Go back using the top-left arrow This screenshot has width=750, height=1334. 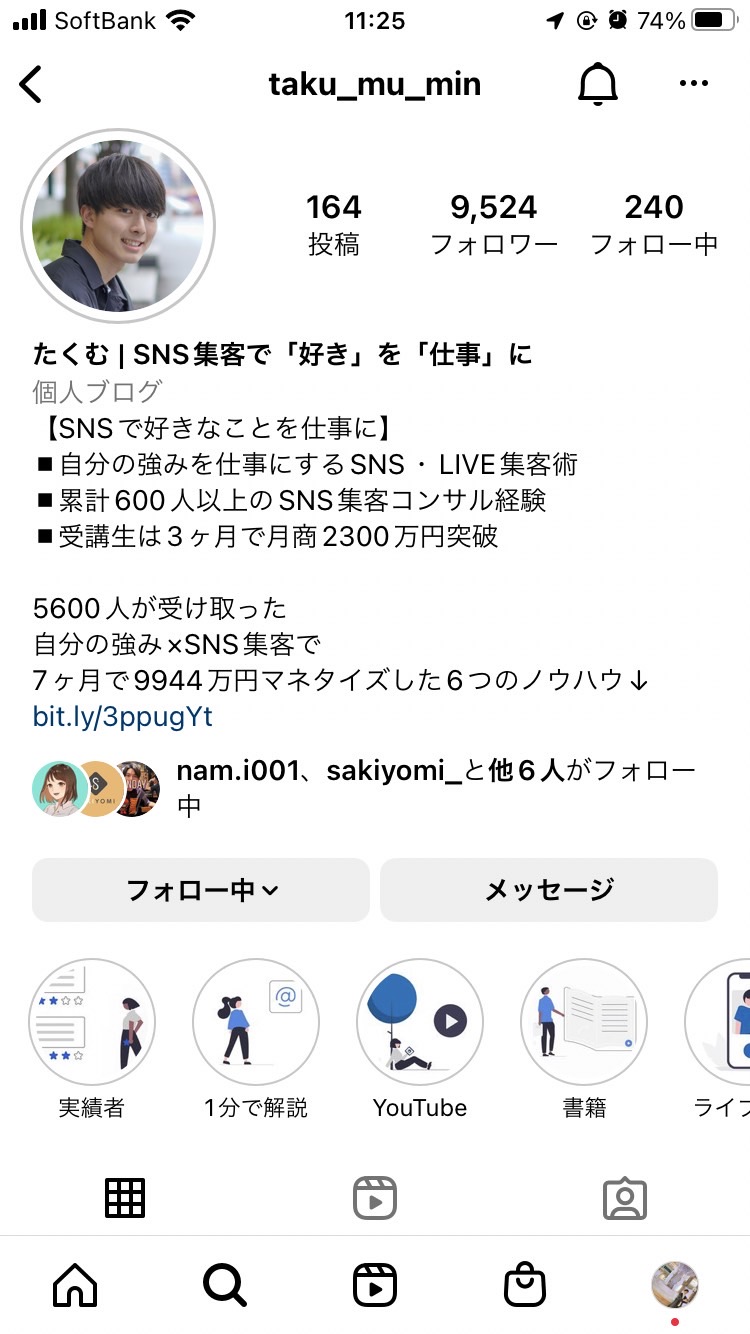pyautogui.click(x=31, y=85)
